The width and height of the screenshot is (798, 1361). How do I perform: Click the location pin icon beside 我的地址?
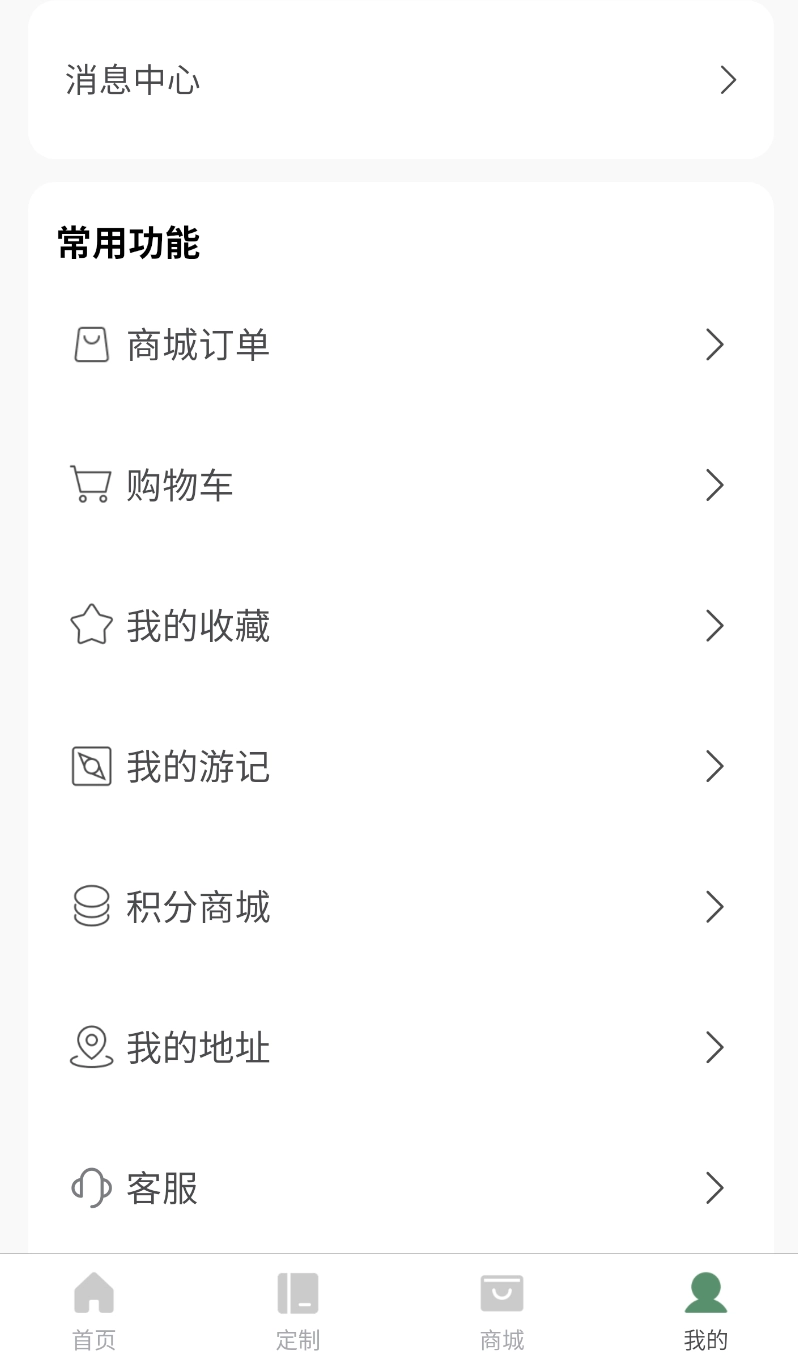pos(91,1047)
